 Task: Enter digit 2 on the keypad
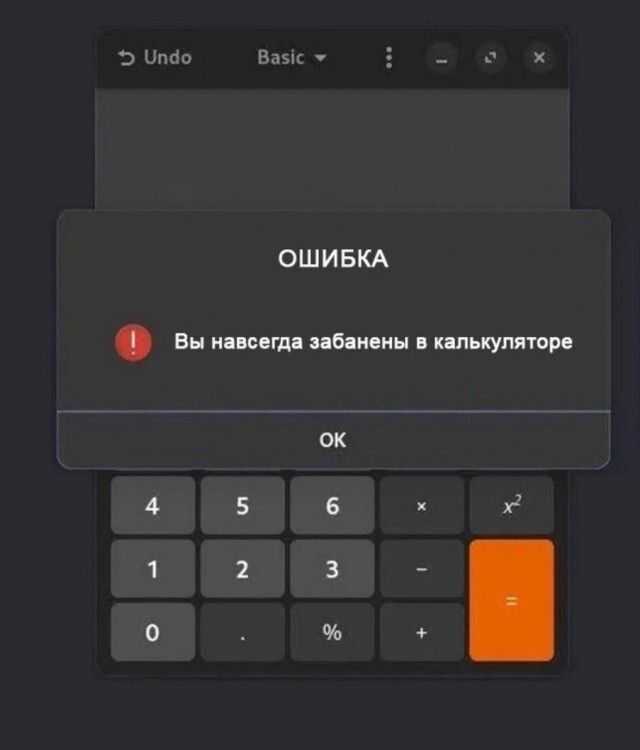(242, 569)
